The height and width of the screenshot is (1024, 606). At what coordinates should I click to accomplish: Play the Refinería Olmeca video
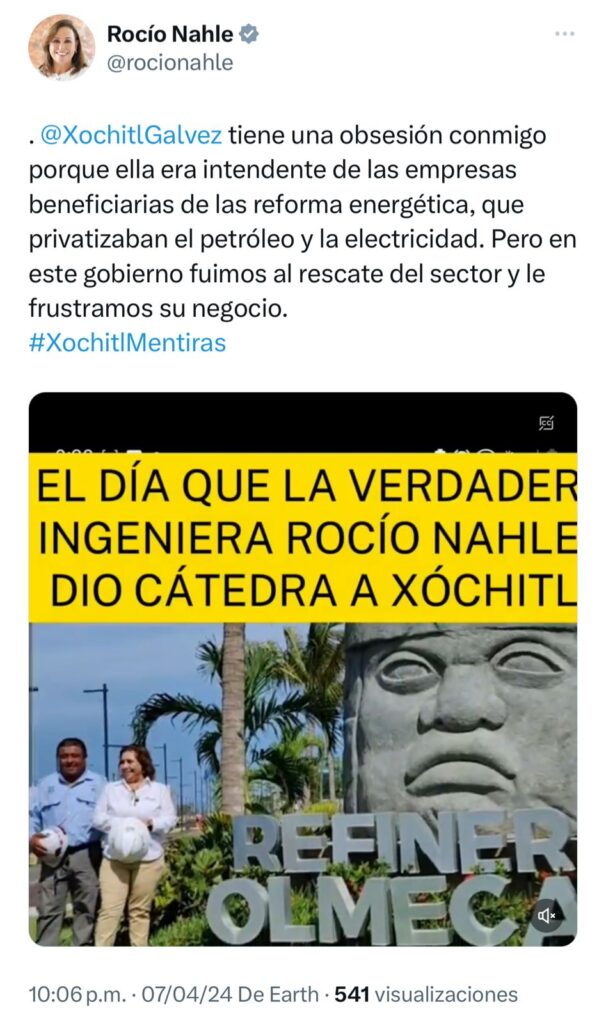[302, 668]
